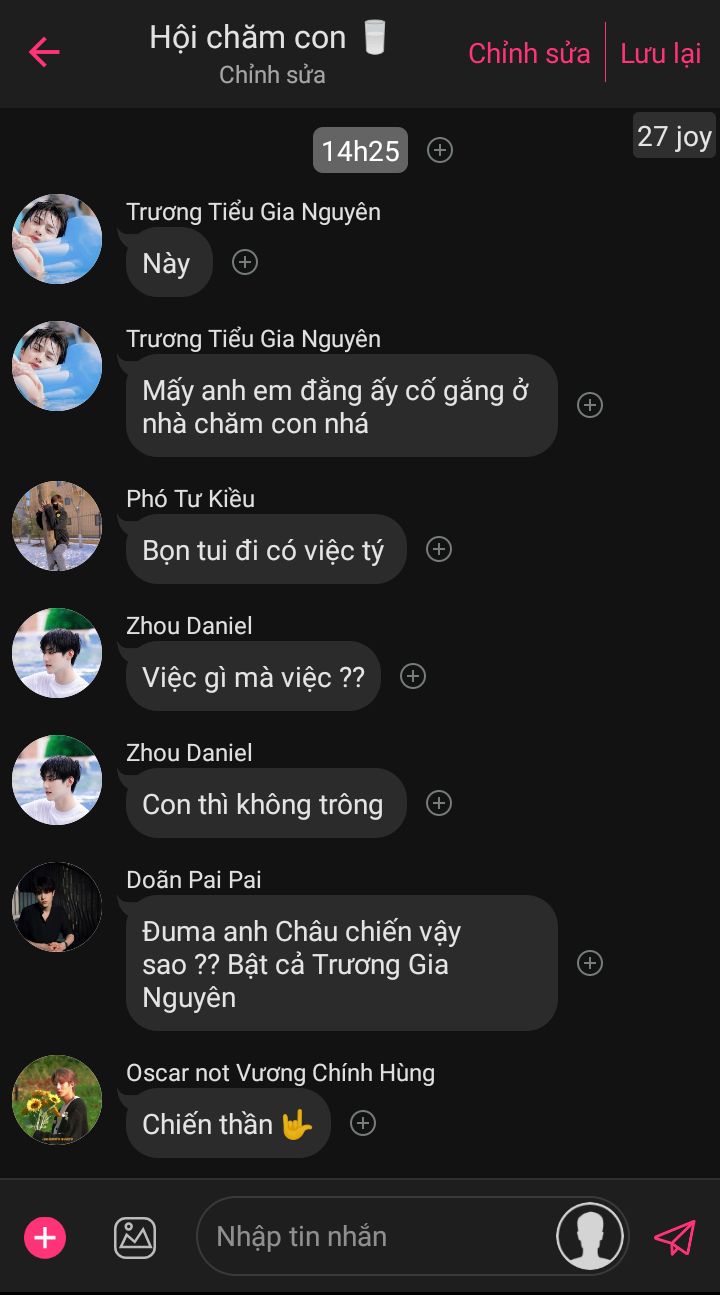Viewport: 720px width, 1295px height.
Task: Tap plus icon beside "Bọn tui đi có việc tý"
Action: coord(439,549)
